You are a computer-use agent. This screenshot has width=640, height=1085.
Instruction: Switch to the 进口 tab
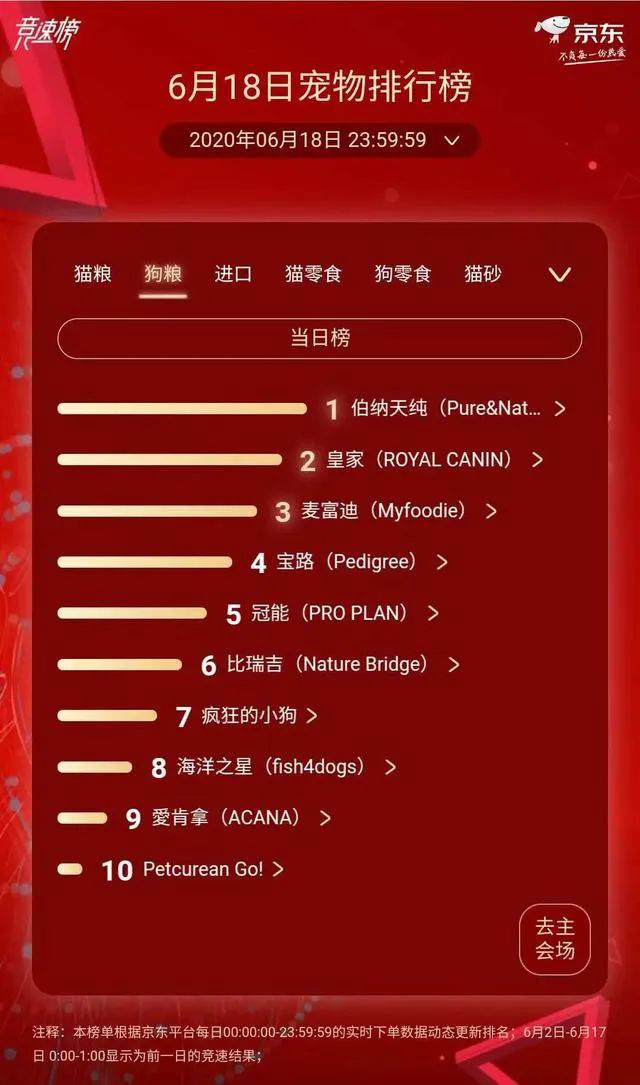click(233, 274)
